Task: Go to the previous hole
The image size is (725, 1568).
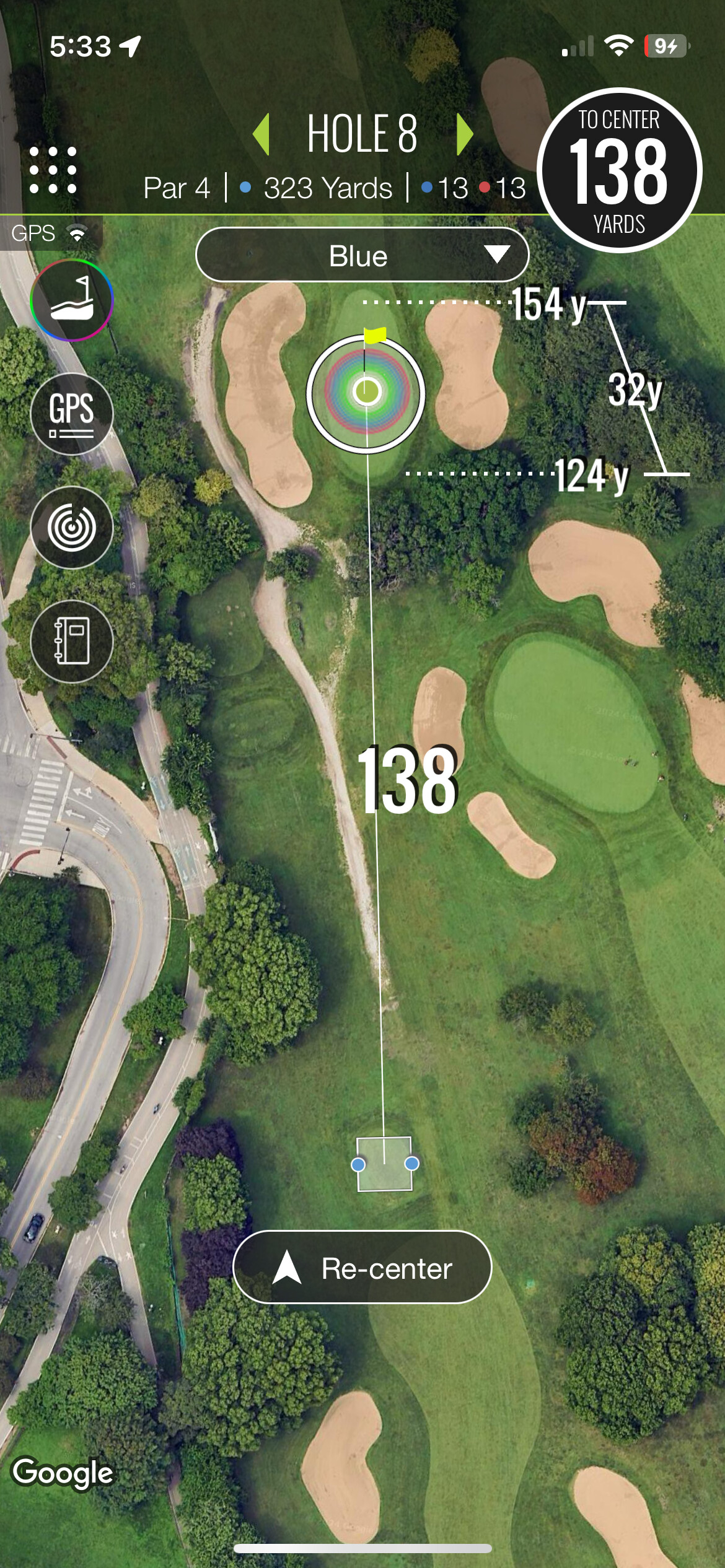Action: pyautogui.click(x=261, y=134)
